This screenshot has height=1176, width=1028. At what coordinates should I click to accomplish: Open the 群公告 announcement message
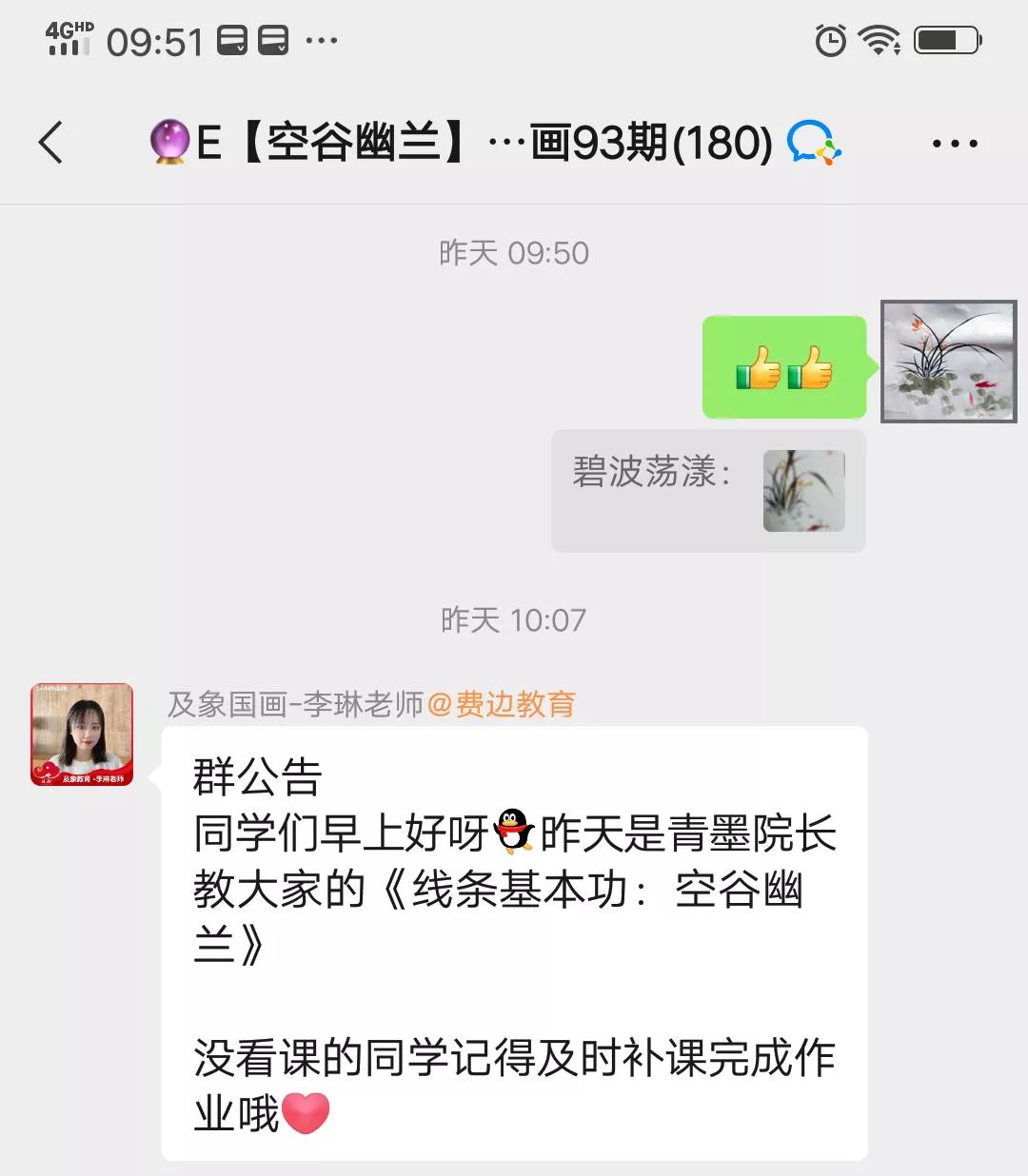(514, 942)
